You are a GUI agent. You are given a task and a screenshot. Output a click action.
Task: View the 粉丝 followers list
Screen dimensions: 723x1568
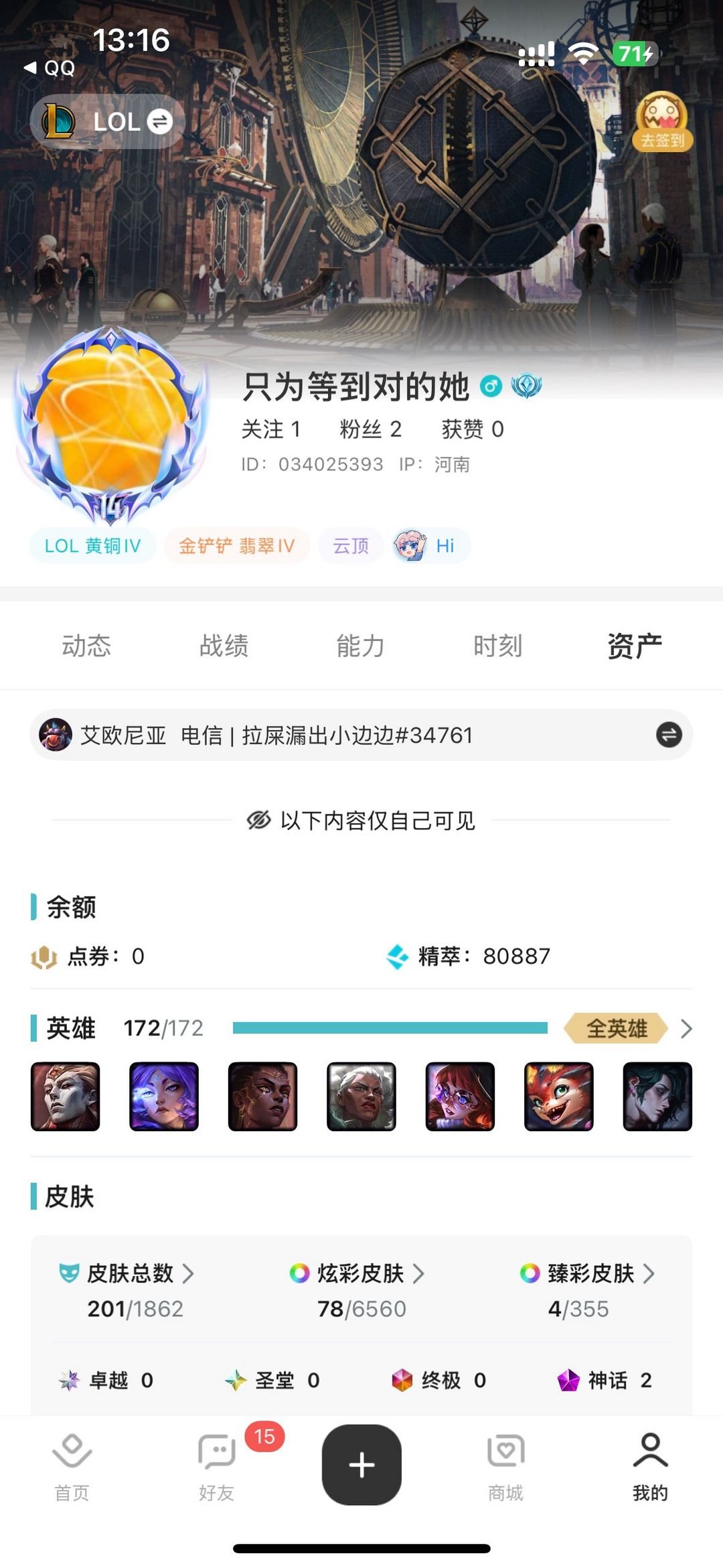pyautogui.click(x=370, y=429)
